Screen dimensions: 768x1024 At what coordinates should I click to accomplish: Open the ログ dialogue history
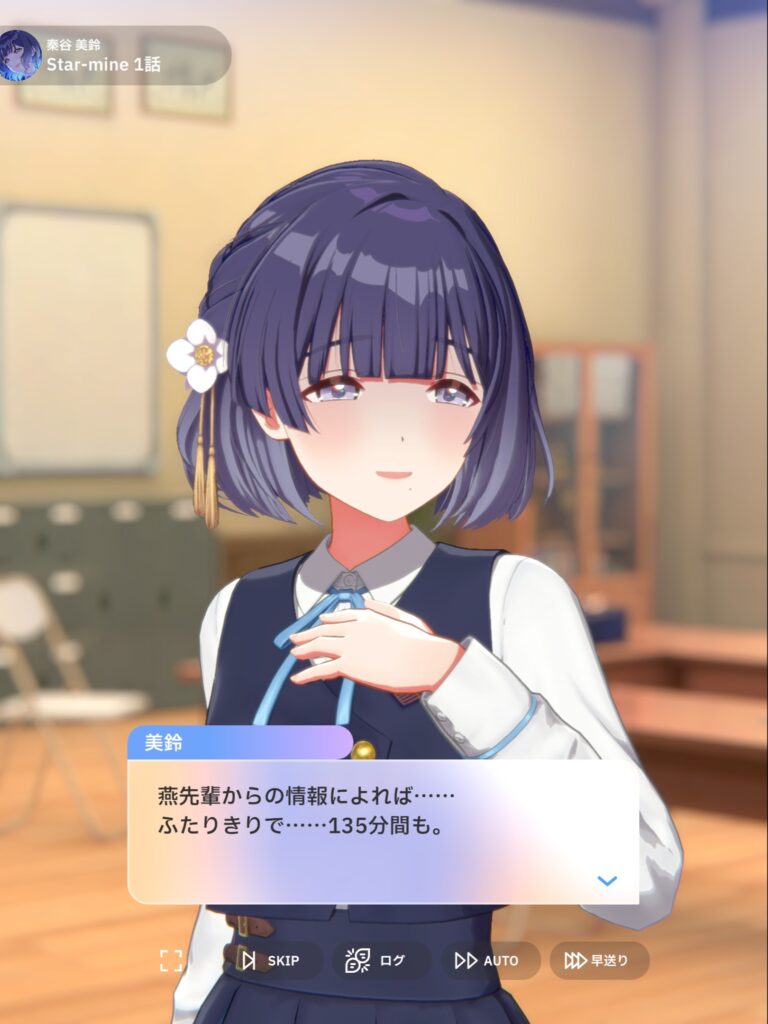pos(380,961)
